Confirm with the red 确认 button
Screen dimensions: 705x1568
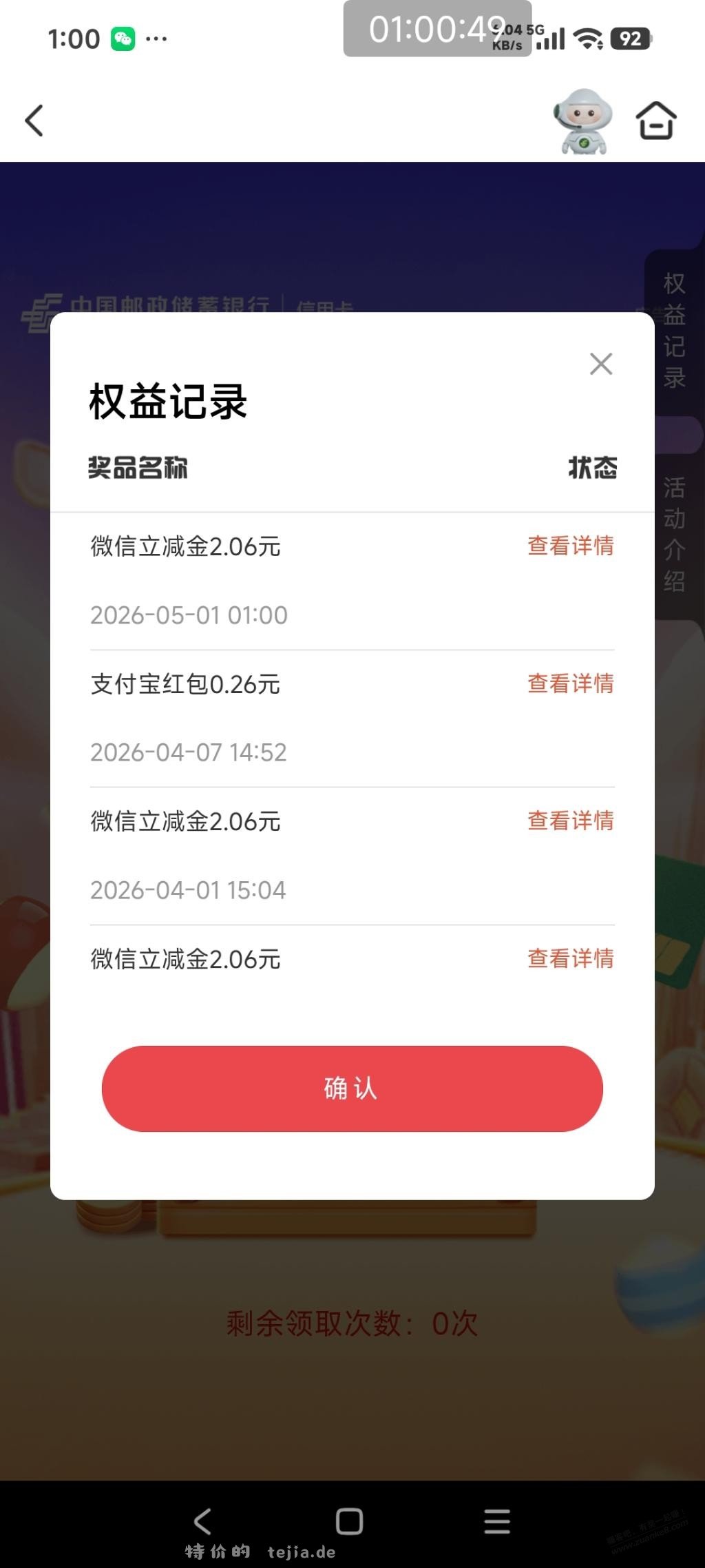[x=352, y=1089]
